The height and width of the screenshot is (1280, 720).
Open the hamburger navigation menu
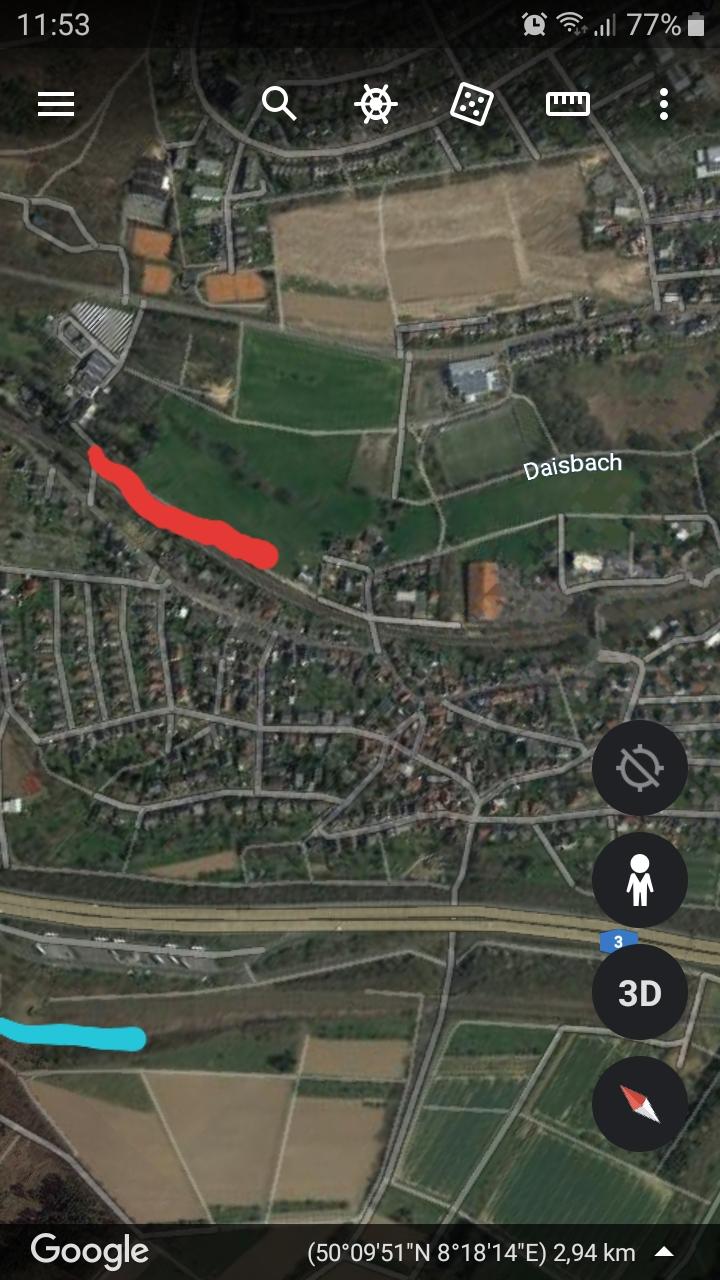click(56, 104)
